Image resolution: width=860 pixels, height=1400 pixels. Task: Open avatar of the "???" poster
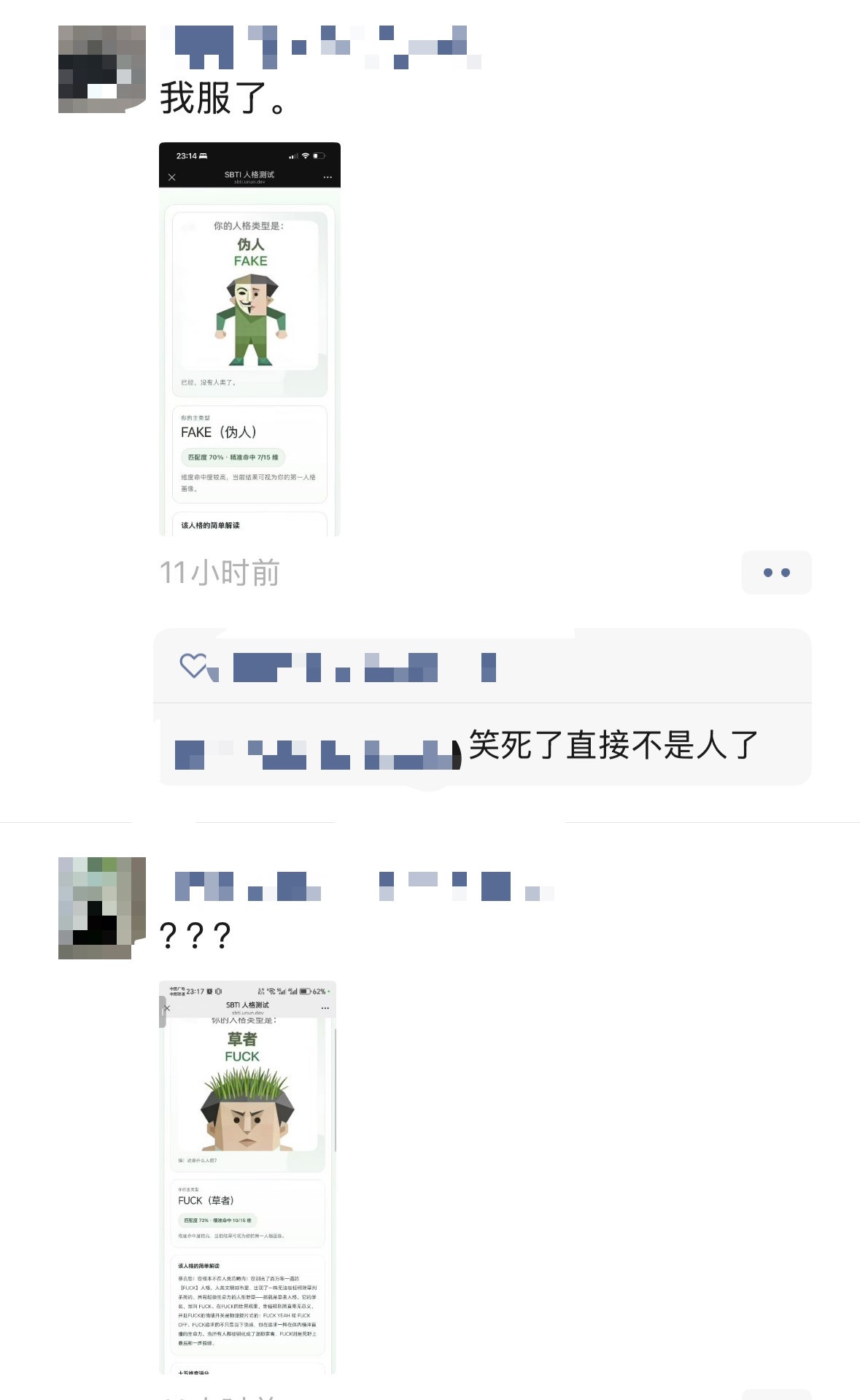[x=101, y=908]
